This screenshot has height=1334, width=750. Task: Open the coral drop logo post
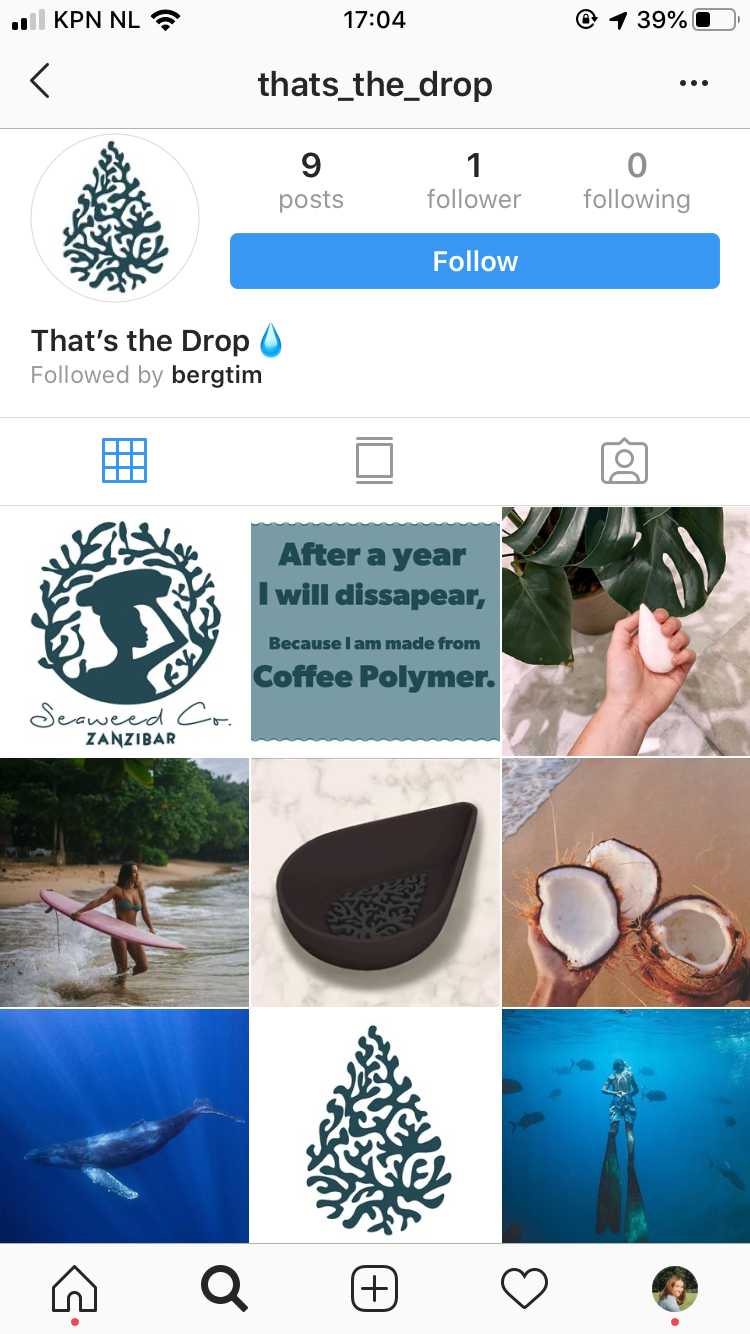(375, 1126)
